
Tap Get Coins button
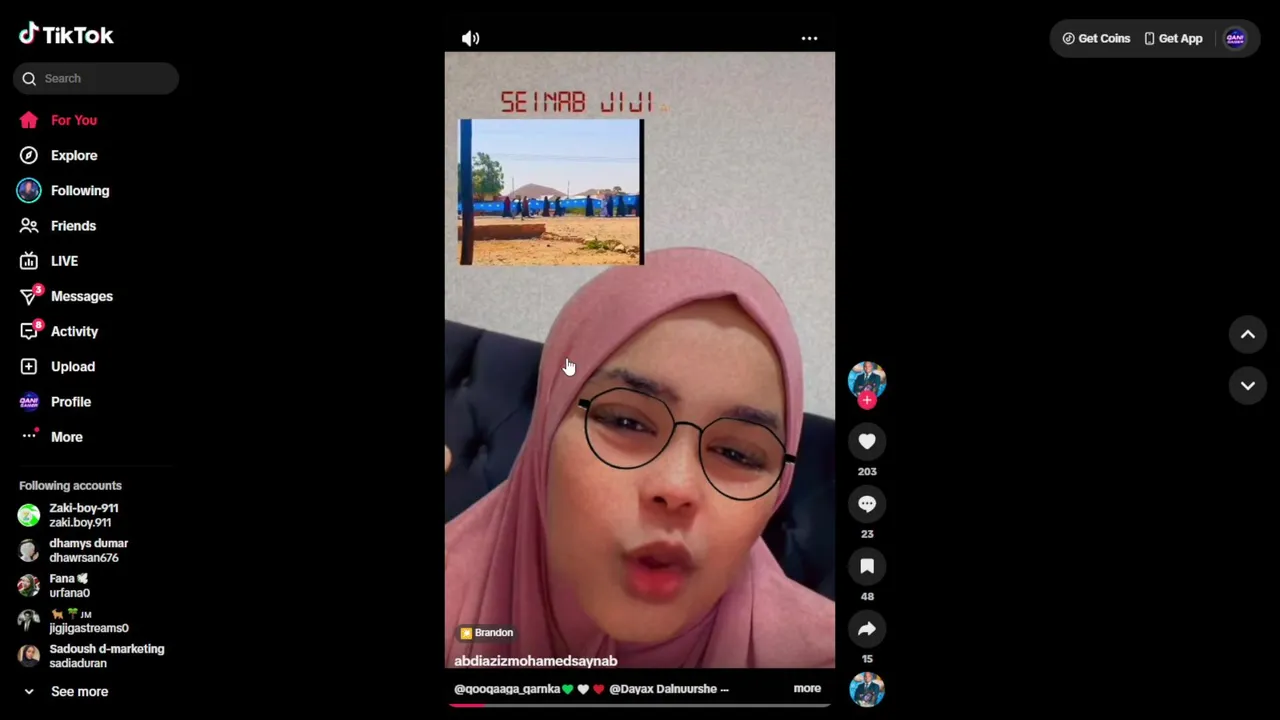pyautogui.click(x=1096, y=38)
